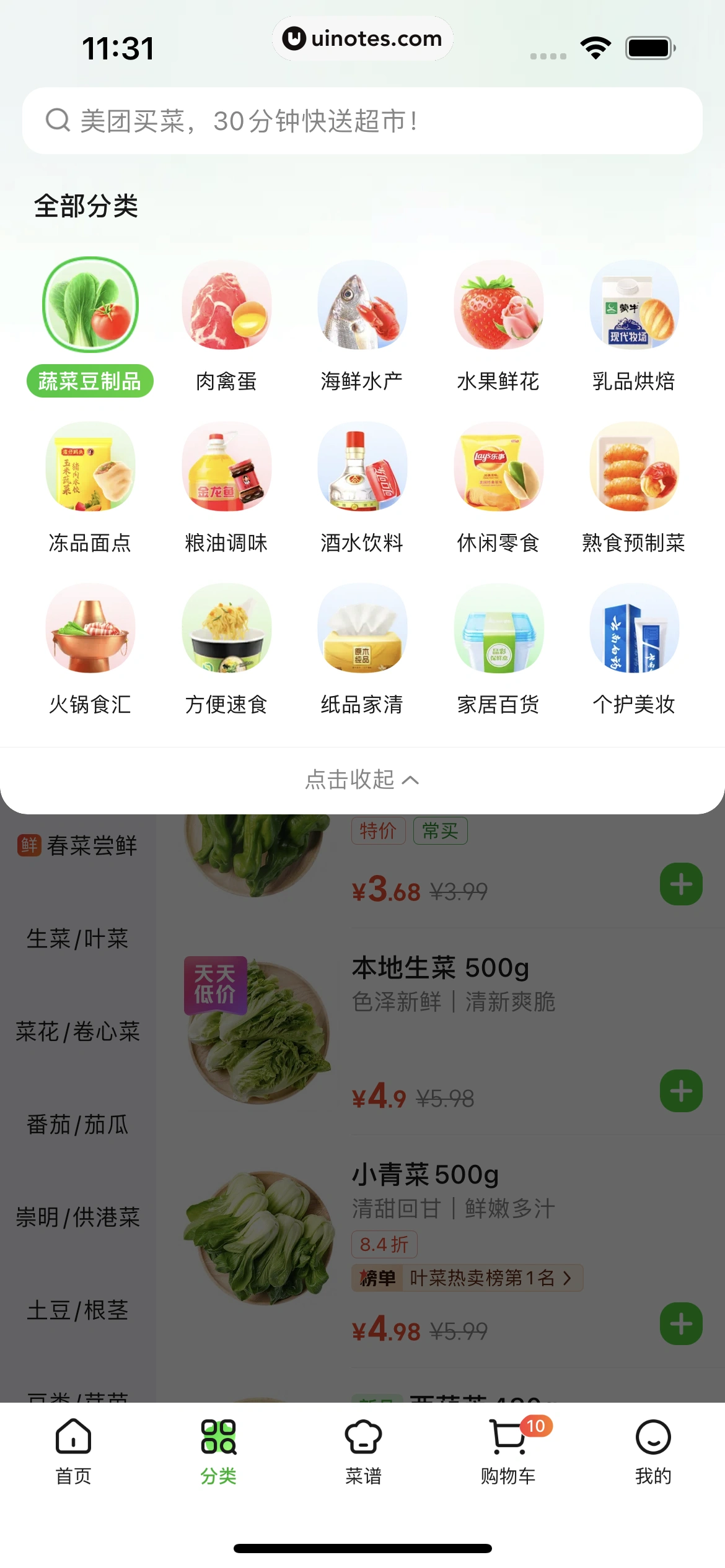Collapse categories with 点击收起
This screenshot has width=725, height=1568.
(362, 780)
